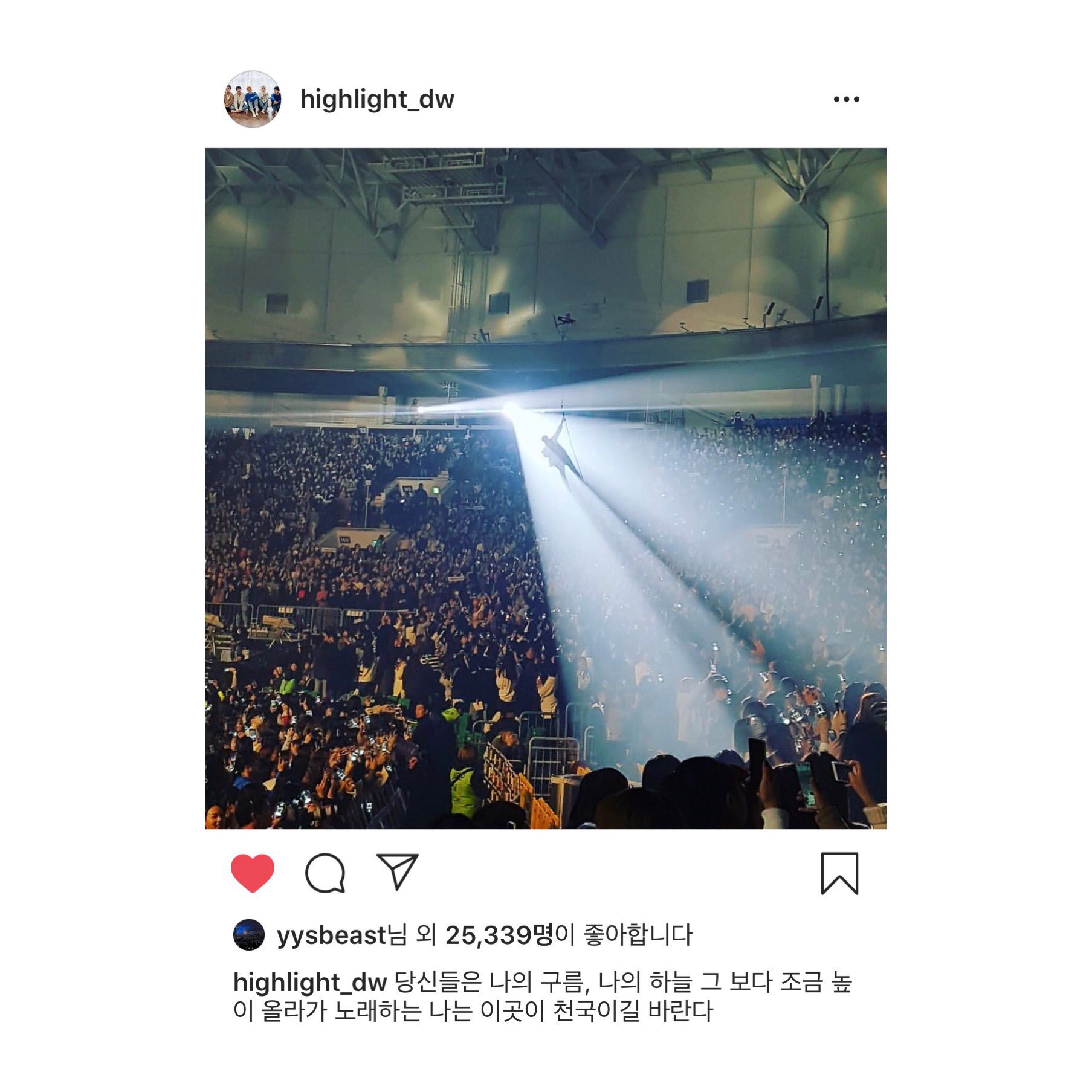This screenshot has width=1092, height=1092.
Task: Share this post via the paper plane
Action: point(397,871)
